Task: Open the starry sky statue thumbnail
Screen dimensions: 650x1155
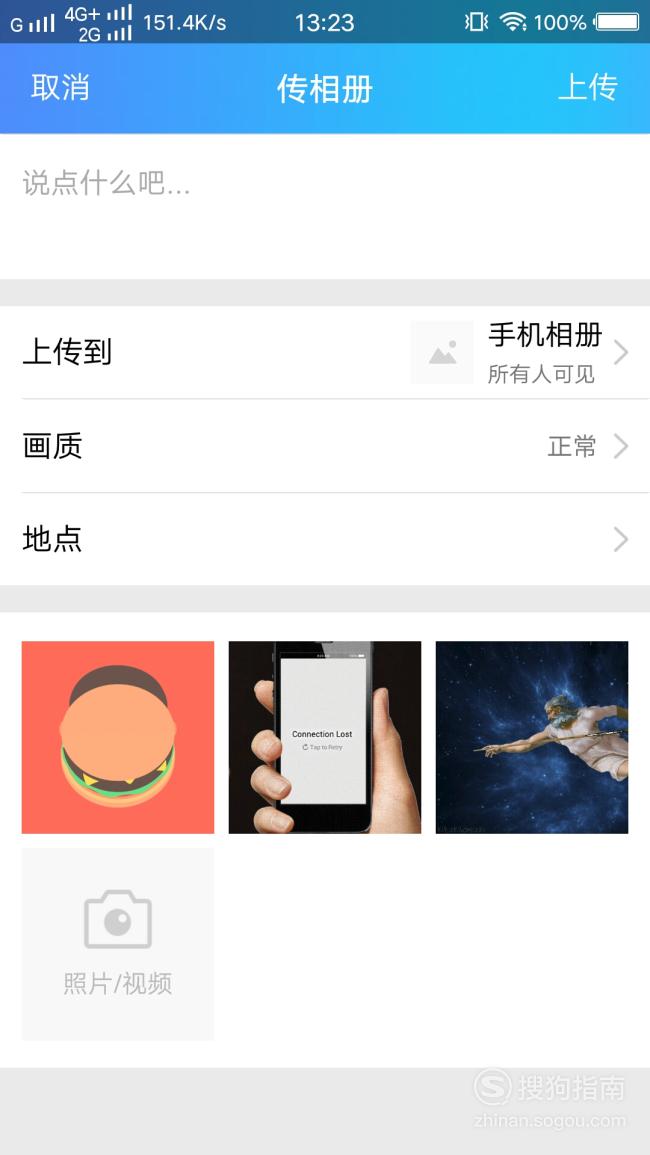Action: tap(532, 737)
